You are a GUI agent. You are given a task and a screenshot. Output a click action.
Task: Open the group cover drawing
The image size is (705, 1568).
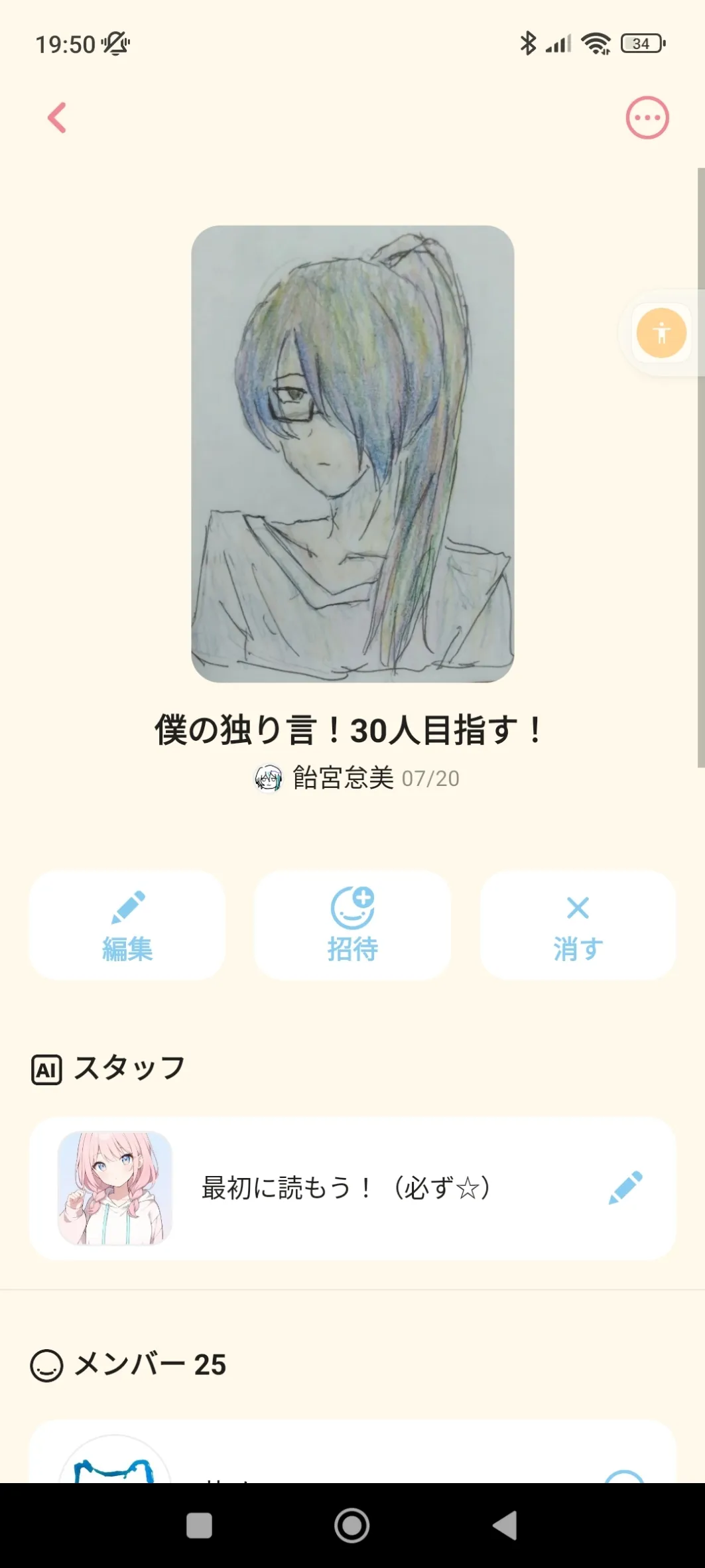352,454
